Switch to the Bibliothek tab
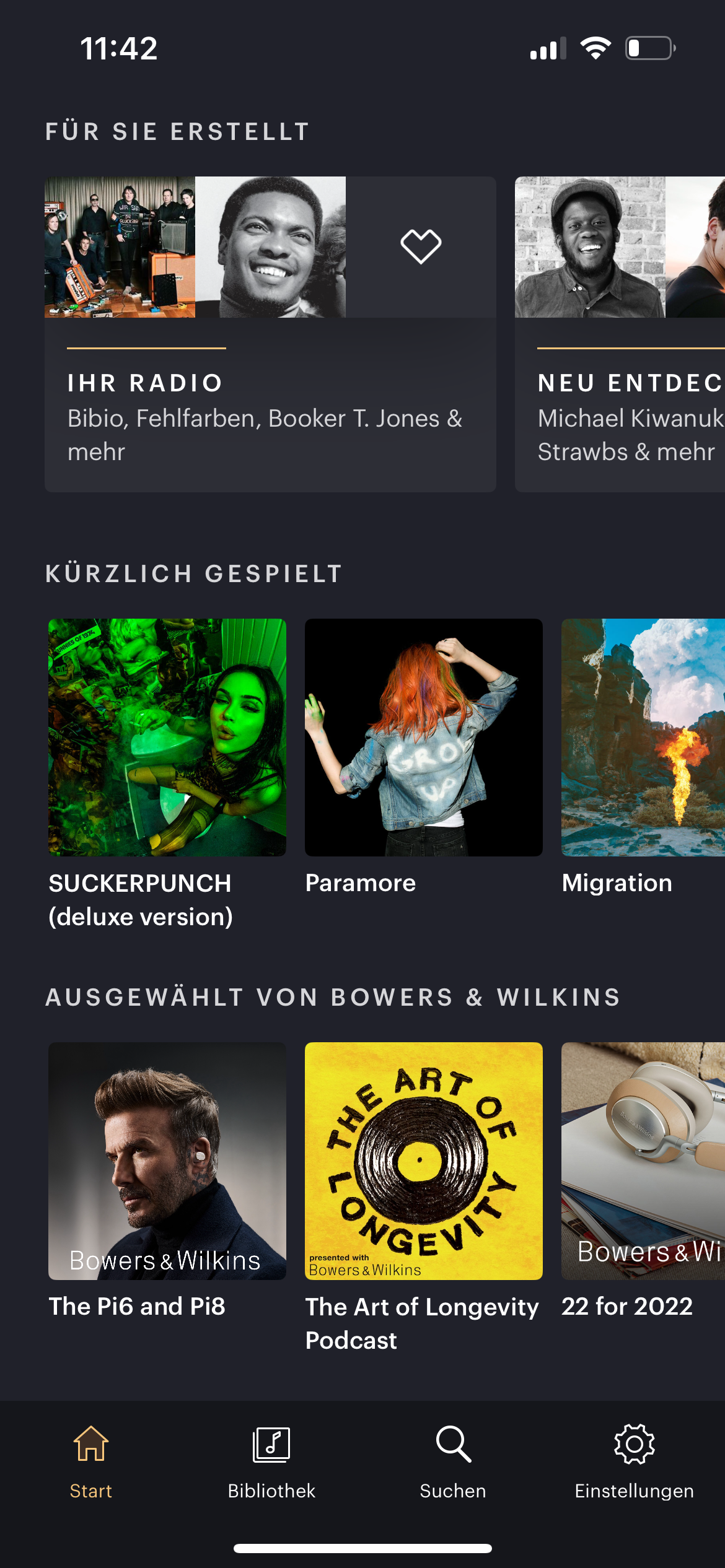 click(271, 1460)
